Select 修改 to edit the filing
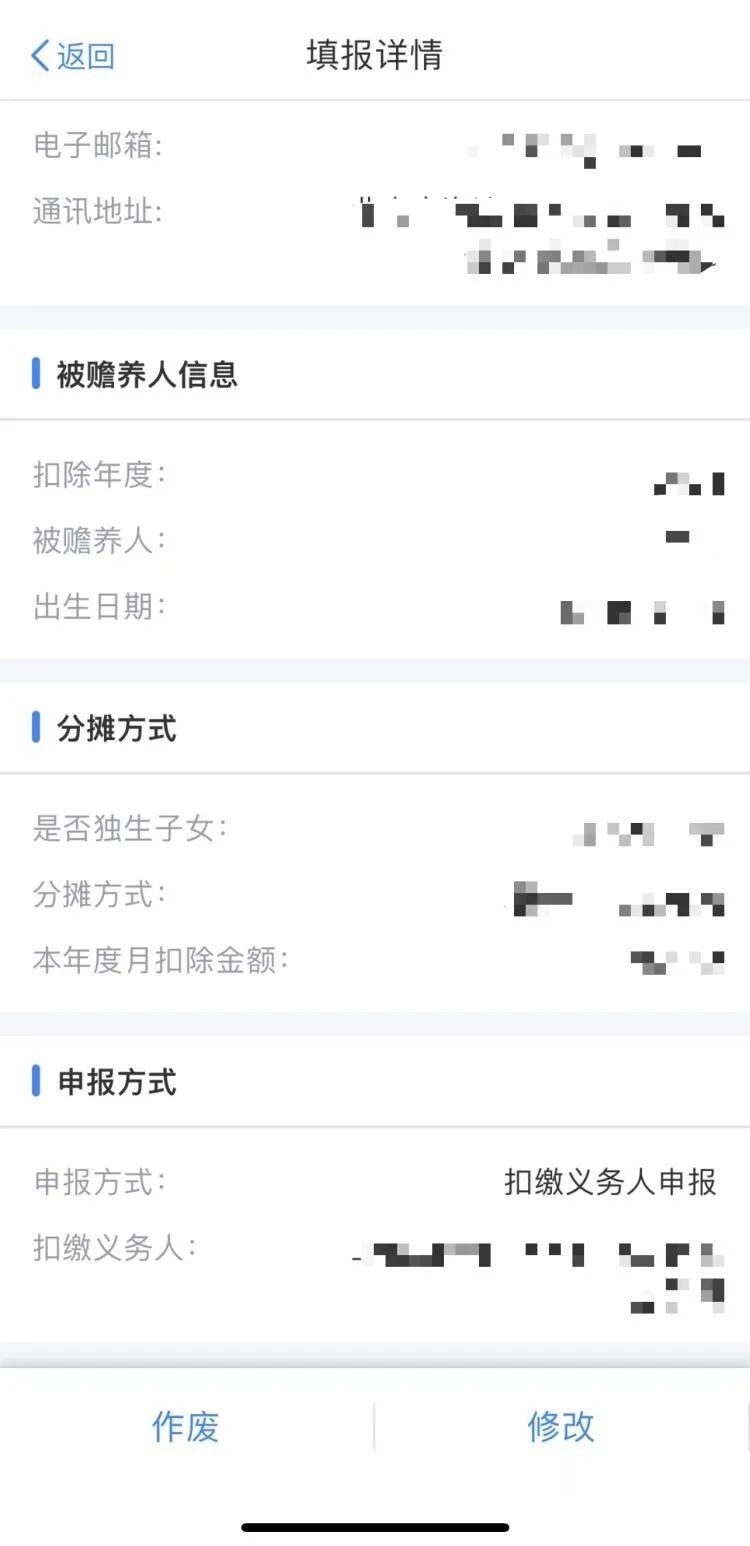This screenshot has height=1546, width=750. (x=561, y=1426)
